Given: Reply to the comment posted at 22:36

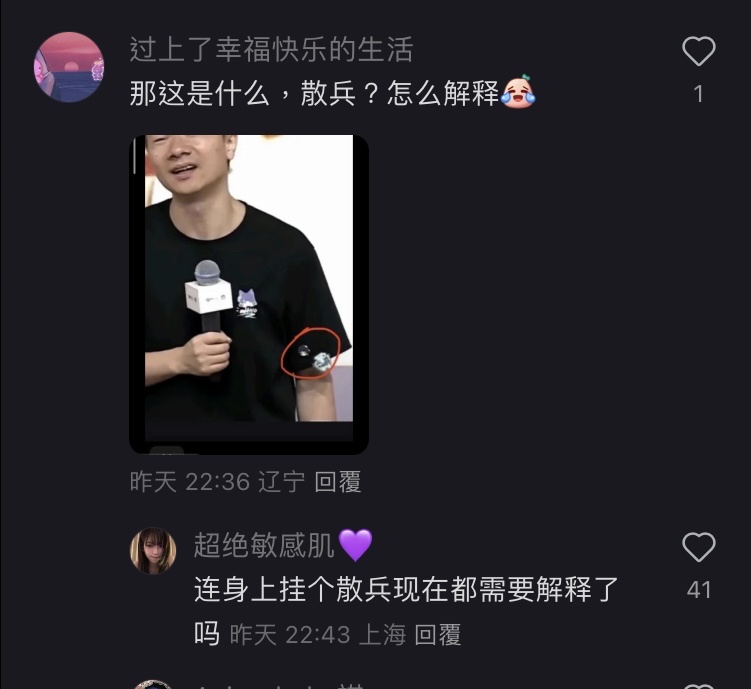Looking at the screenshot, I should point(337,482).
